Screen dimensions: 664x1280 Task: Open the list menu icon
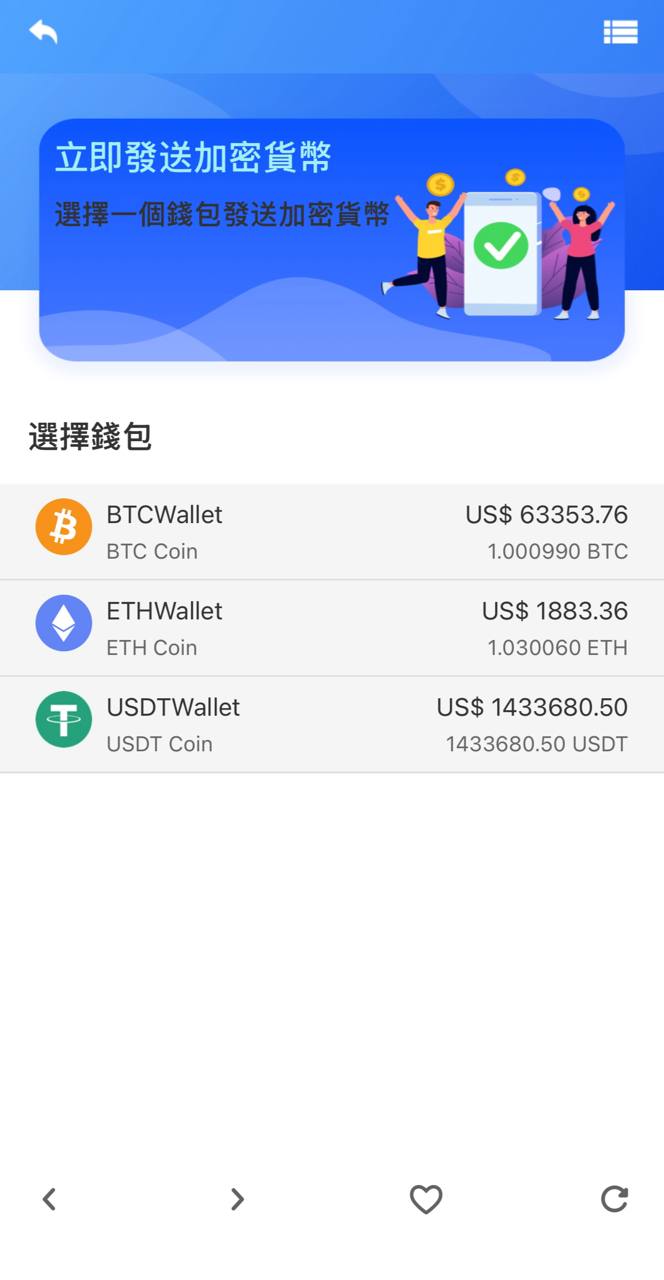(620, 32)
